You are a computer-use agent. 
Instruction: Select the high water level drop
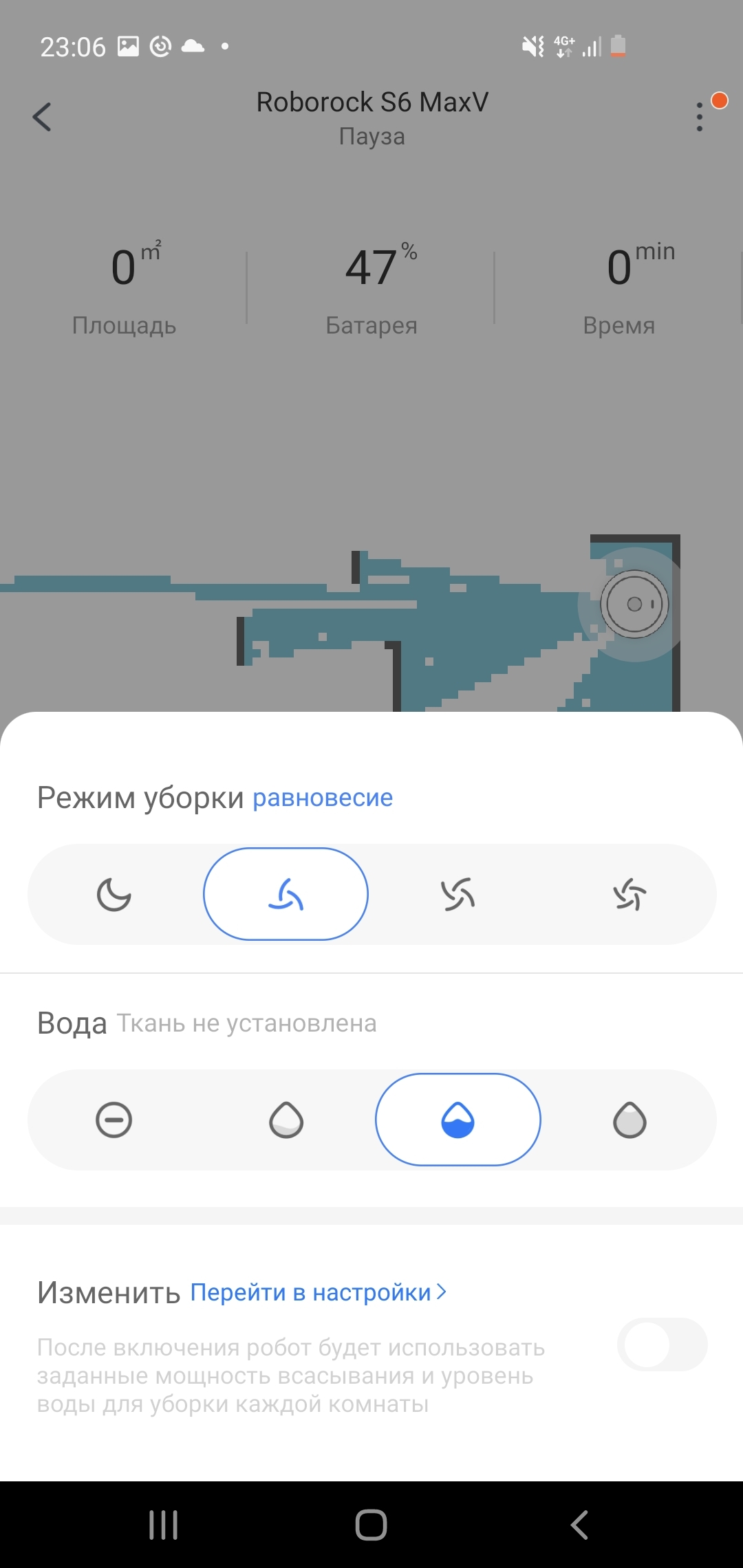click(x=629, y=1120)
